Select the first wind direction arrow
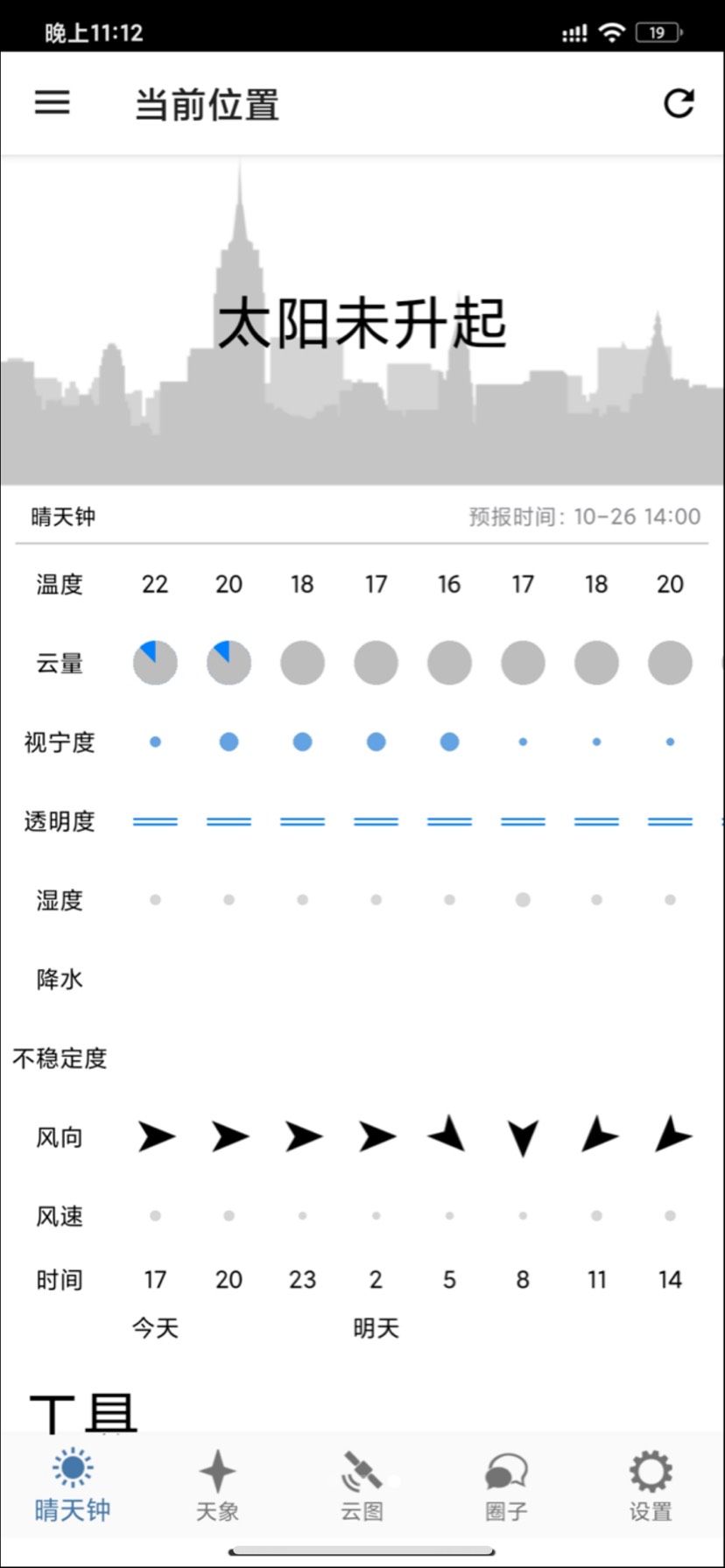The image size is (725, 1568). click(155, 1136)
